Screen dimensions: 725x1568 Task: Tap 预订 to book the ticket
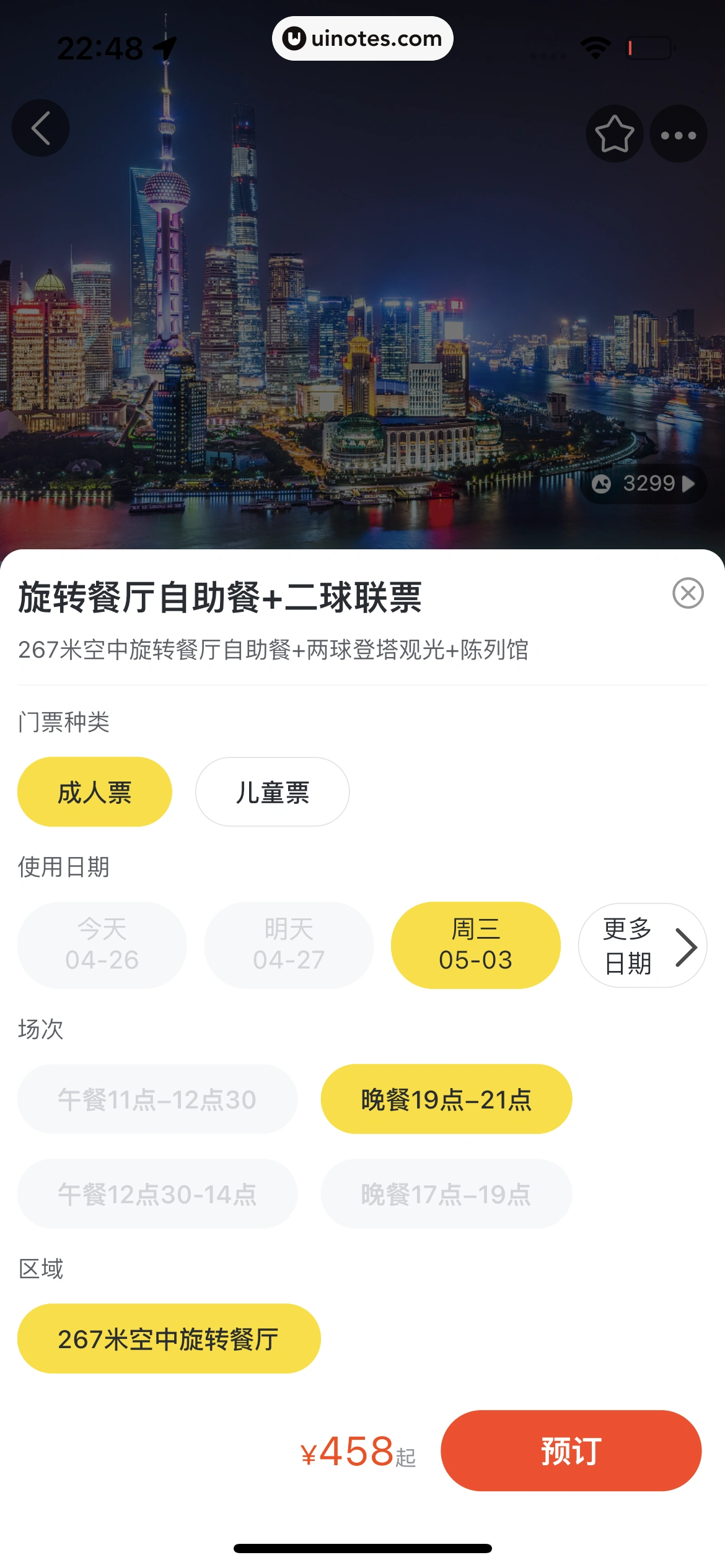point(571,1450)
